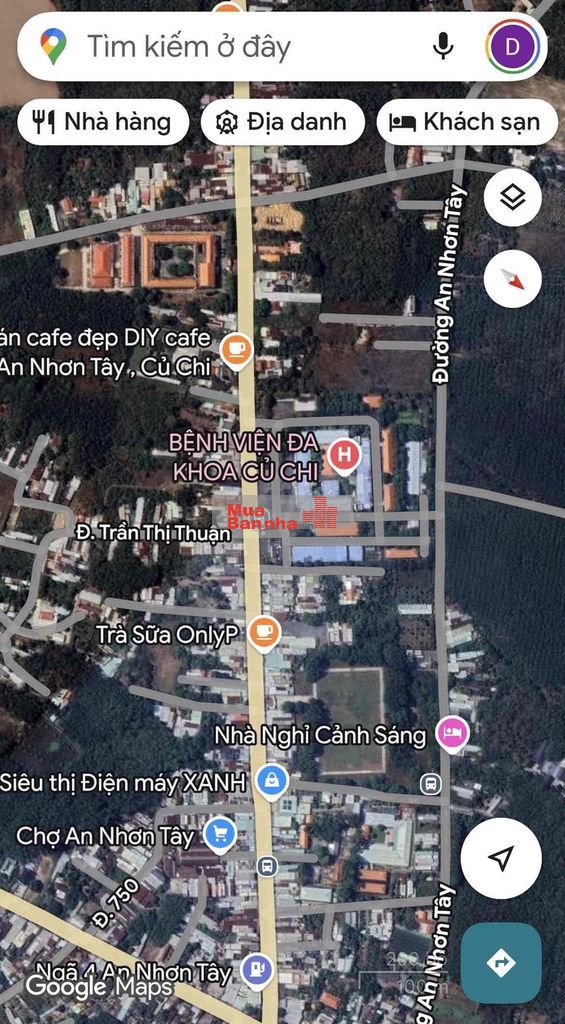Select the Địa danh chip
The width and height of the screenshot is (565, 1024).
[x=282, y=122]
